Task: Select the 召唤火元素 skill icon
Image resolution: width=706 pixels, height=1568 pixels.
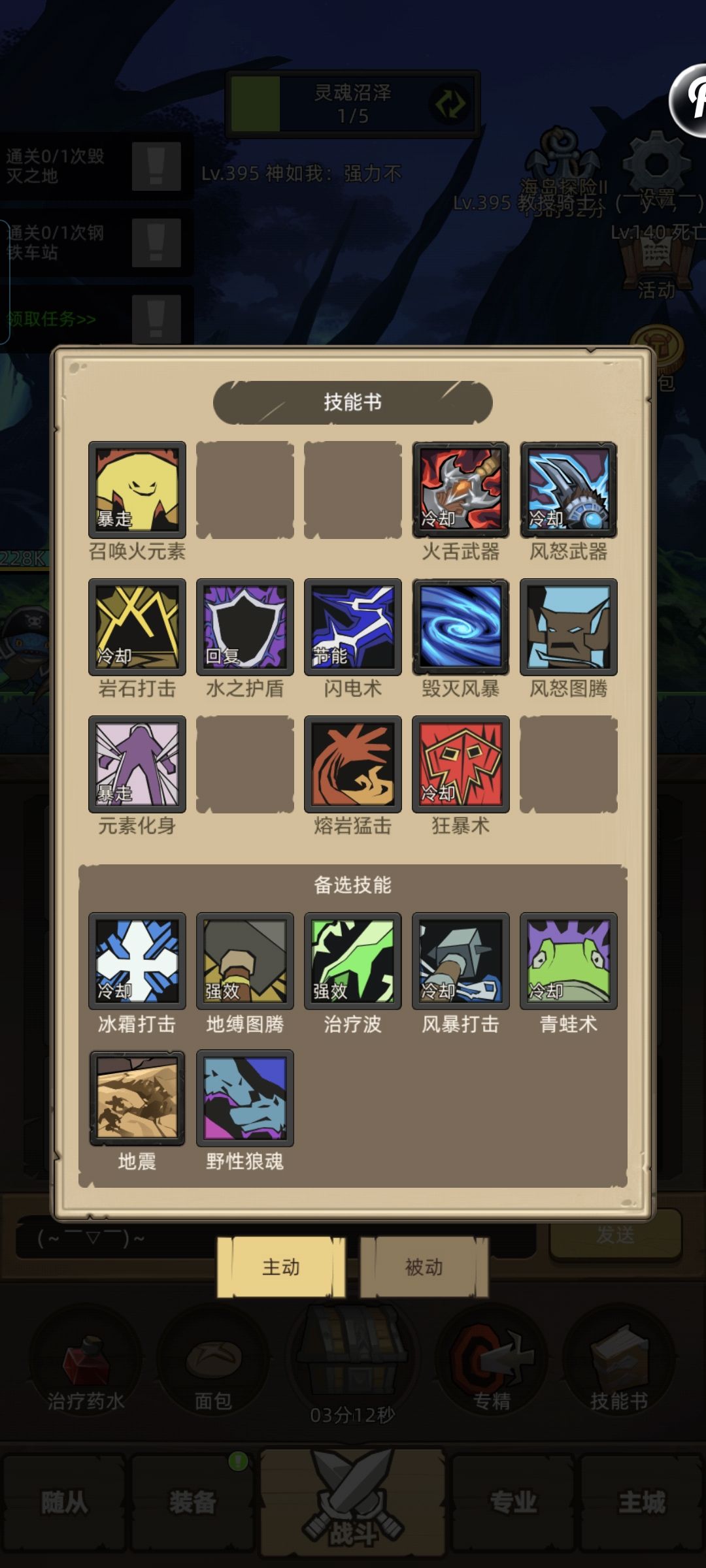Action: tap(137, 489)
